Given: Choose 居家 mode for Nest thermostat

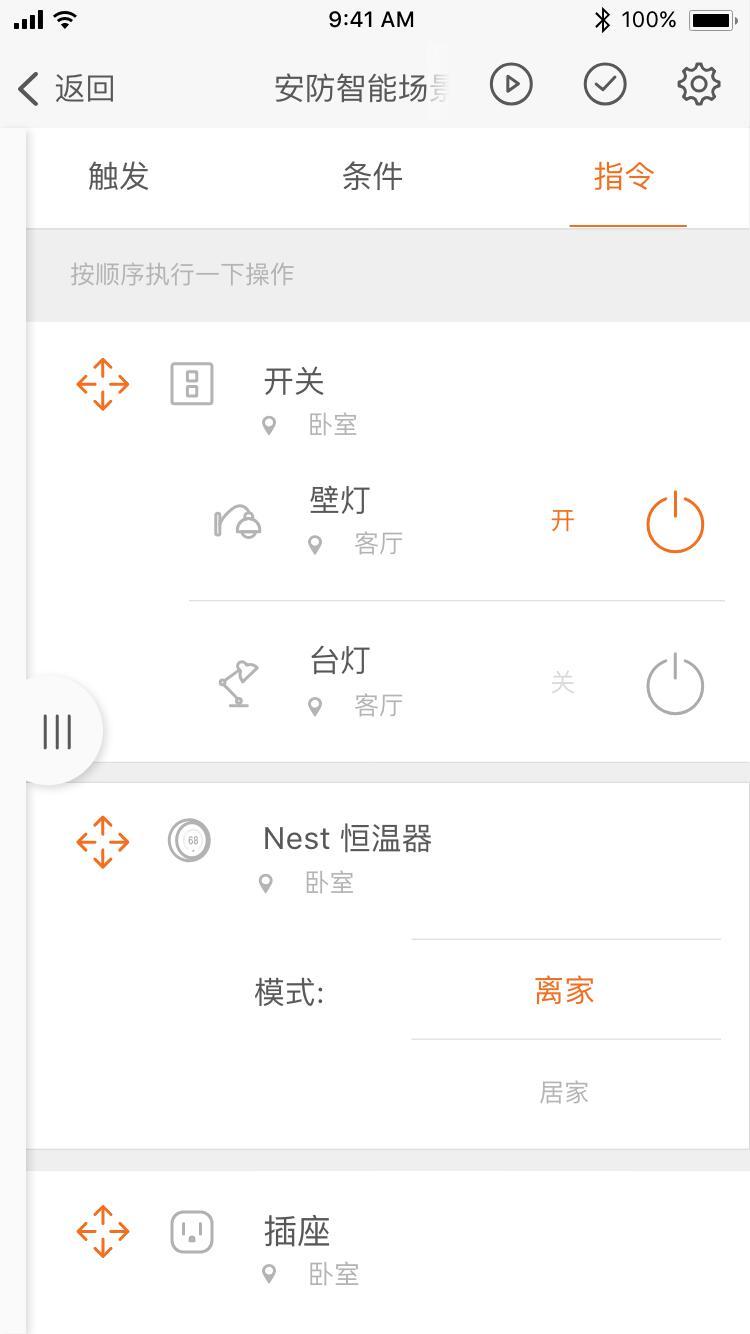Looking at the screenshot, I should (565, 1093).
